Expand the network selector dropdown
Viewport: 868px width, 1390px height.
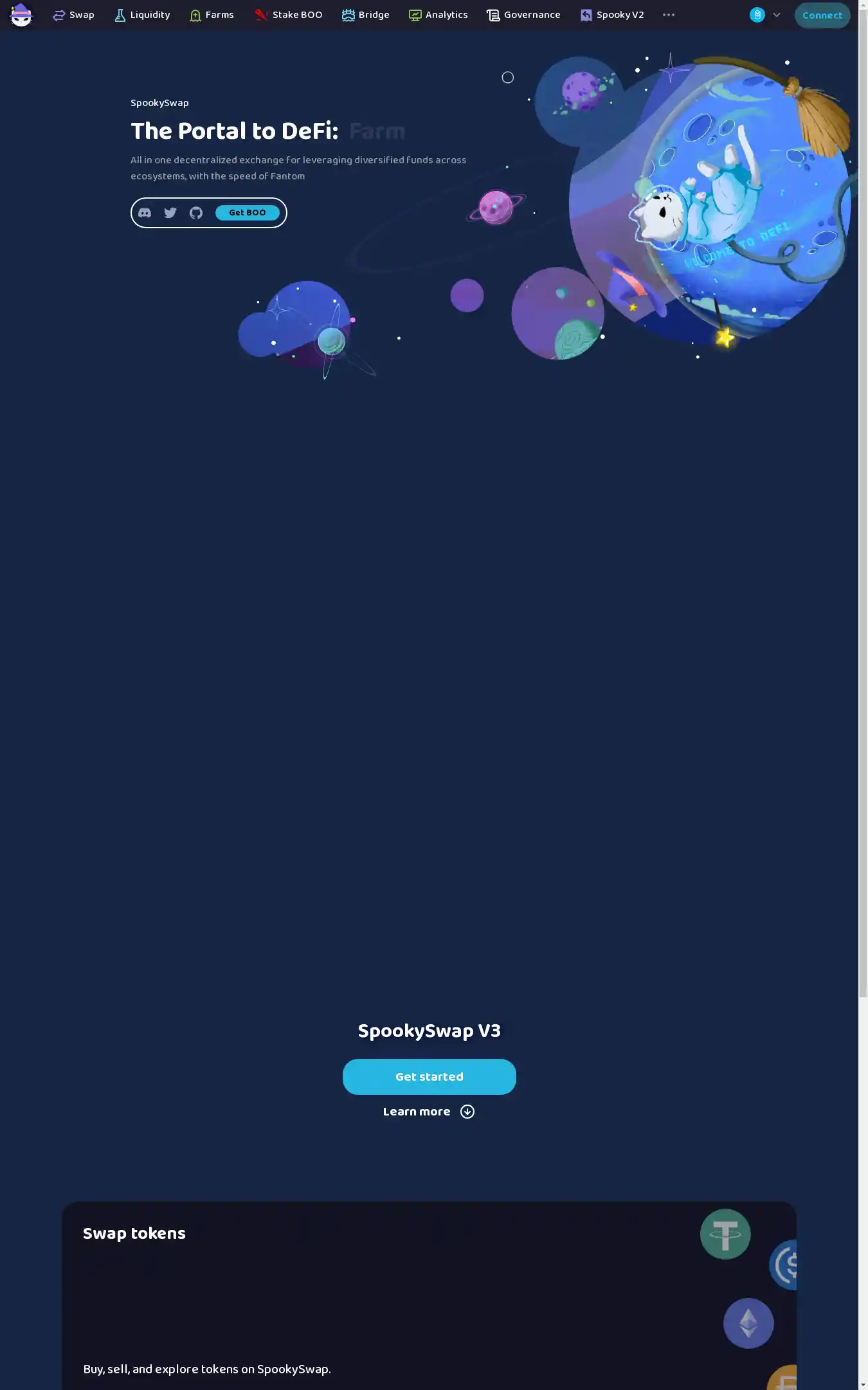point(766,15)
